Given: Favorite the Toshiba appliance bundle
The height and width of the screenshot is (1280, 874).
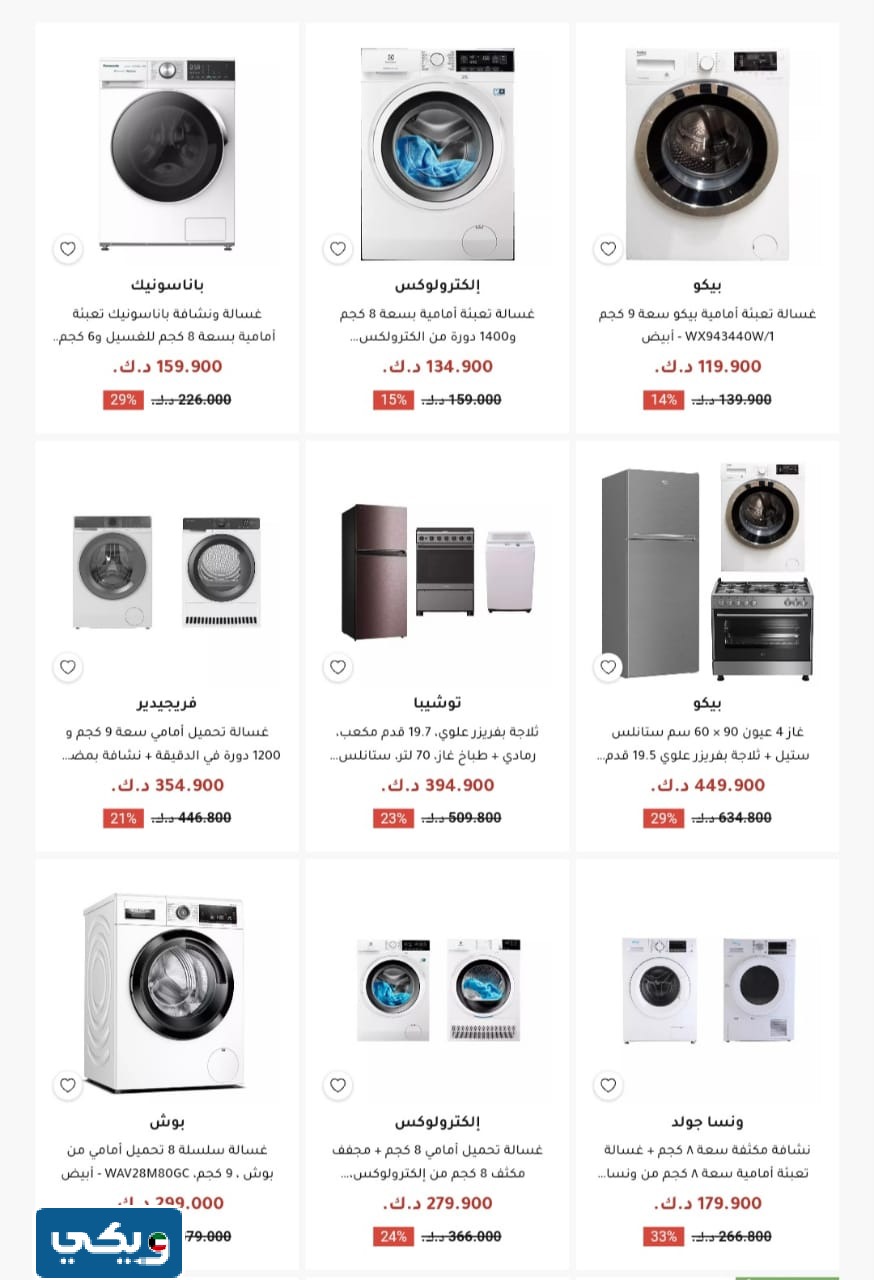Looking at the screenshot, I should [x=338, y=667].
